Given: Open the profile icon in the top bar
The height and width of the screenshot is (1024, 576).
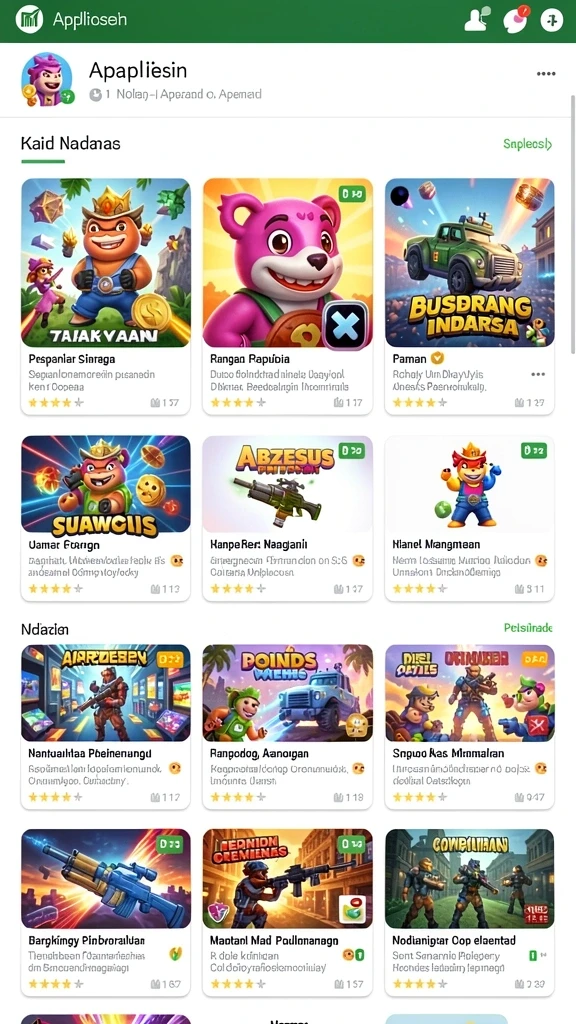Looking at the screenshot, I should [475, 20].
